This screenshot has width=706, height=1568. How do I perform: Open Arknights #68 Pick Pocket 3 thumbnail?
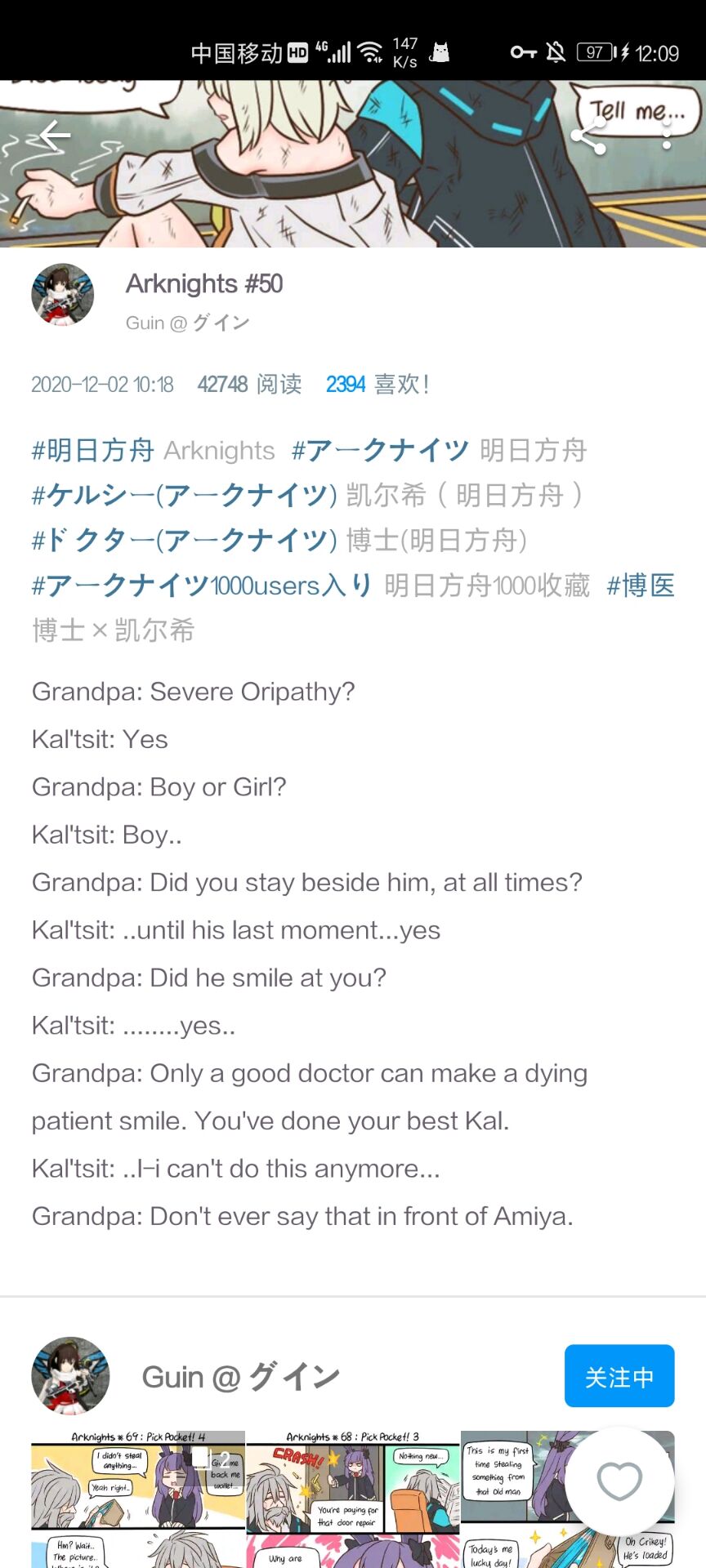pos(353,1499)
